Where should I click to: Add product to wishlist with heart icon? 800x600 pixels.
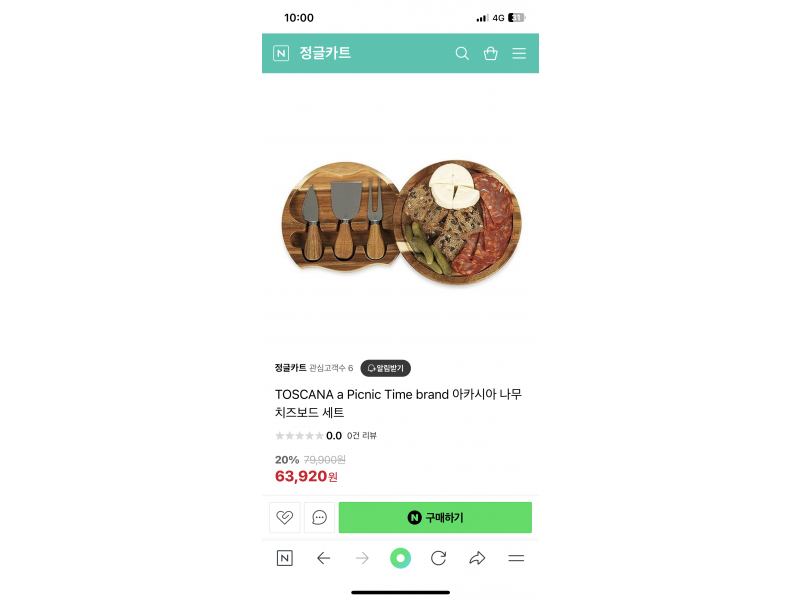click(285, 517)
